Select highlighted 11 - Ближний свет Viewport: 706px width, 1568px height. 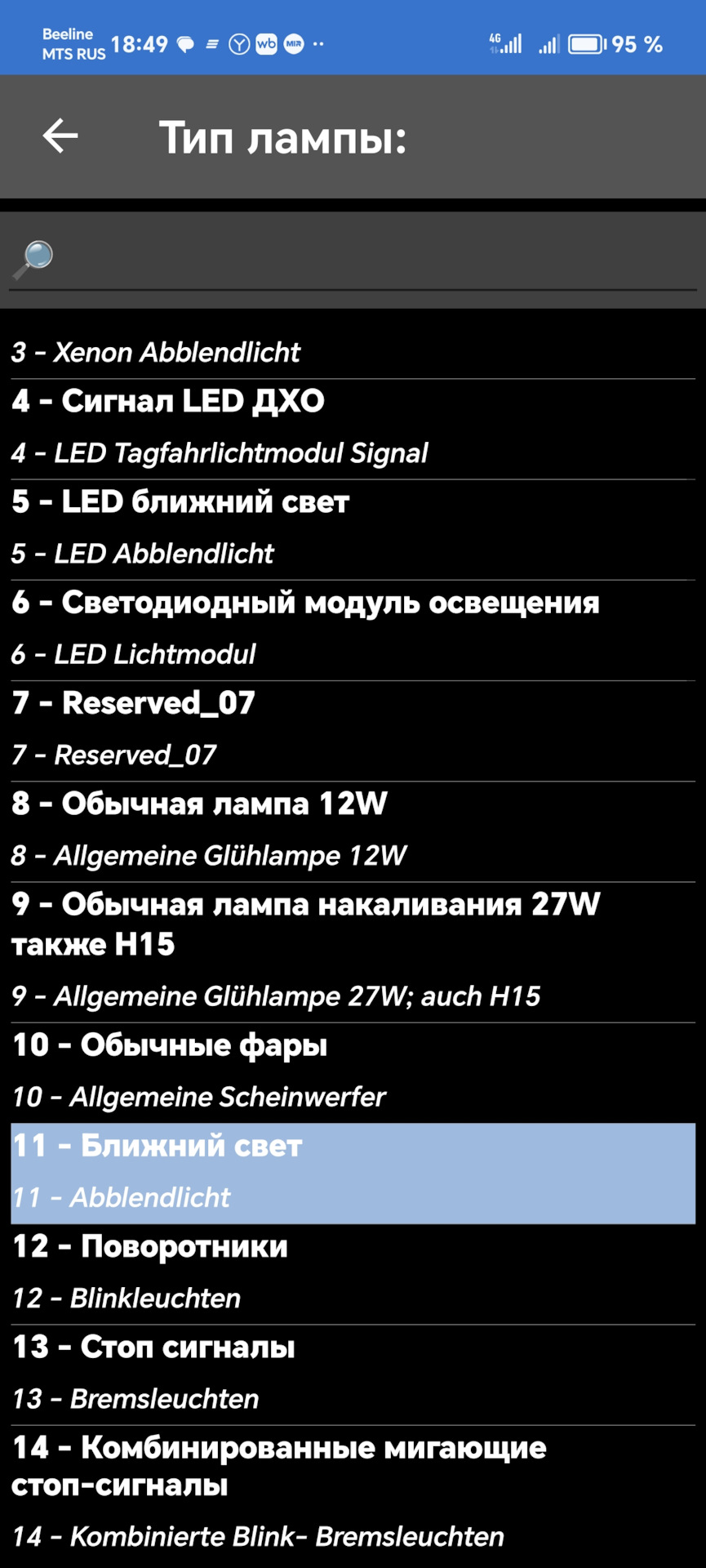coord(353,1171)
